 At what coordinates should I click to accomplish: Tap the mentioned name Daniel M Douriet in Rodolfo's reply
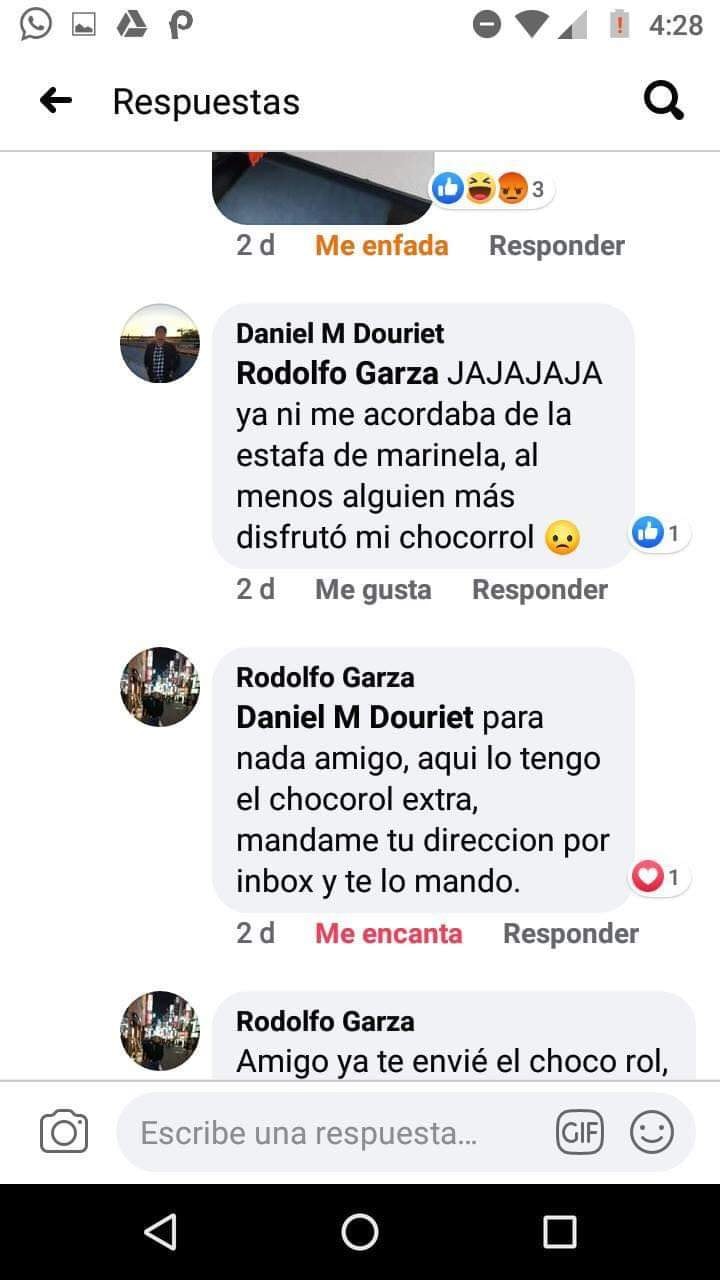pyautogui.click(x=355, y=718)
